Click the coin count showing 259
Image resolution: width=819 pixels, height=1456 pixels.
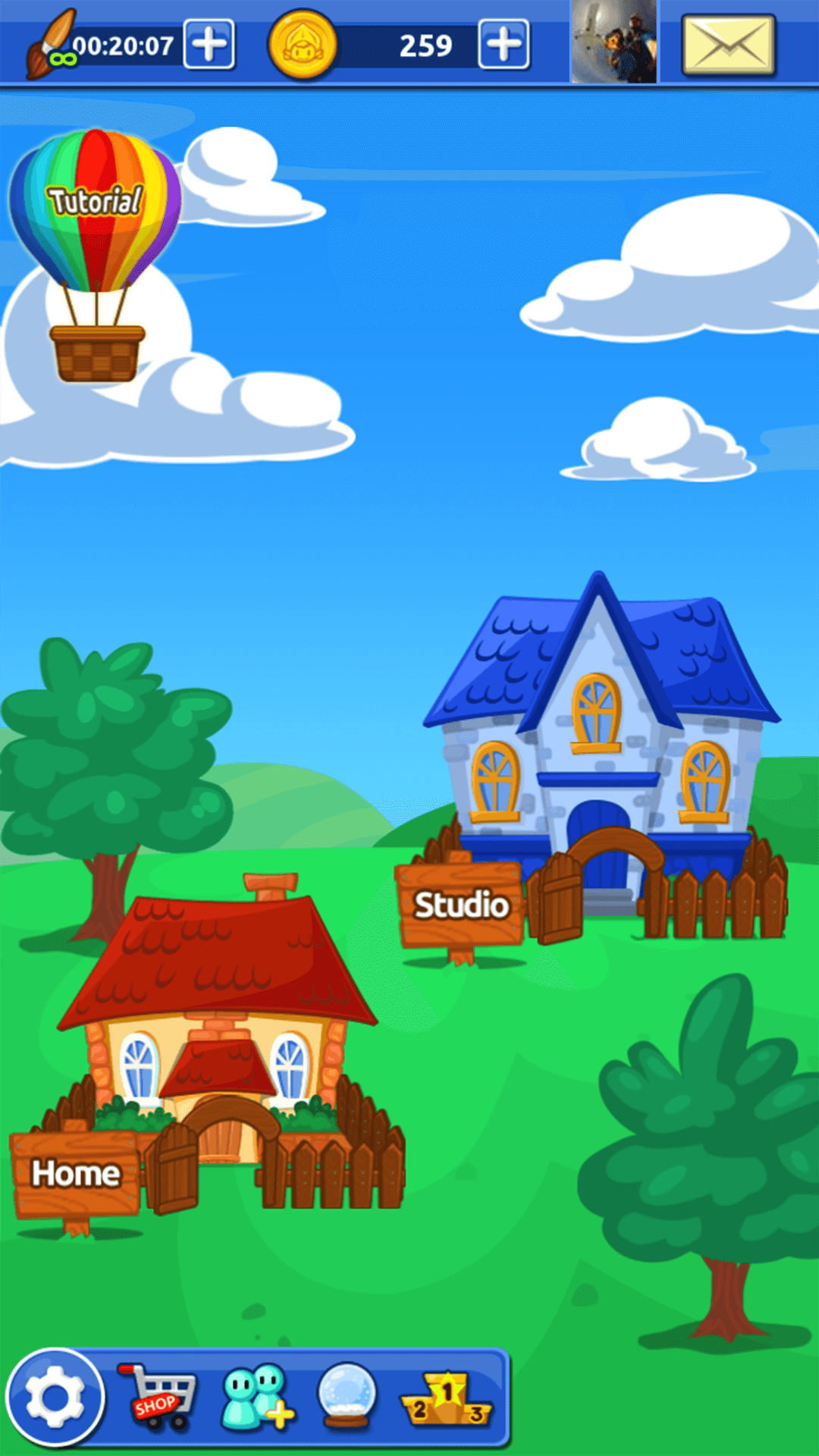(x=425, y=44)
